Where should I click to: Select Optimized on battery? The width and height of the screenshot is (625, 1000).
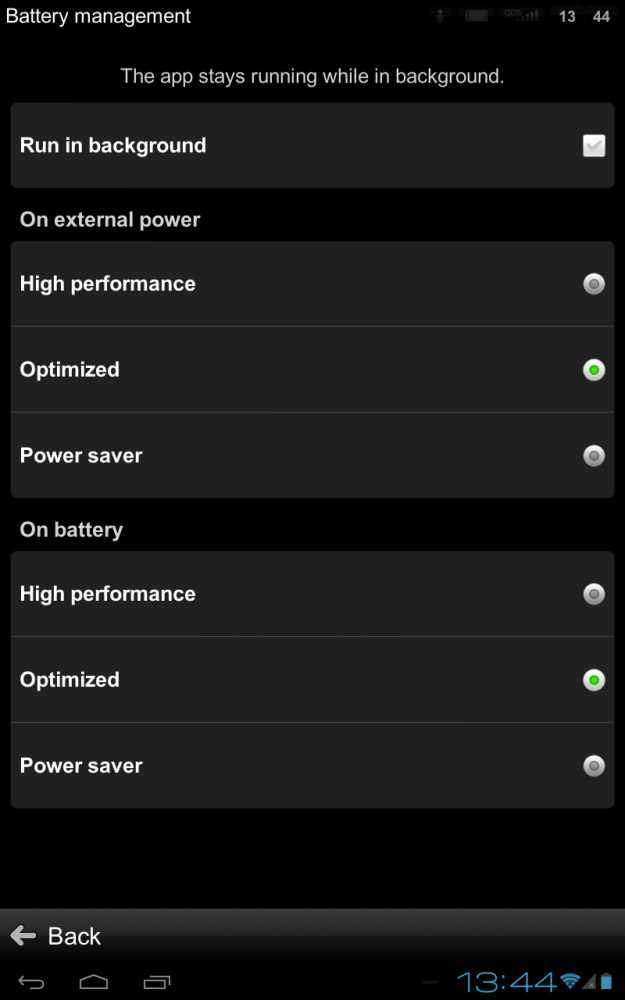[594, 680]
